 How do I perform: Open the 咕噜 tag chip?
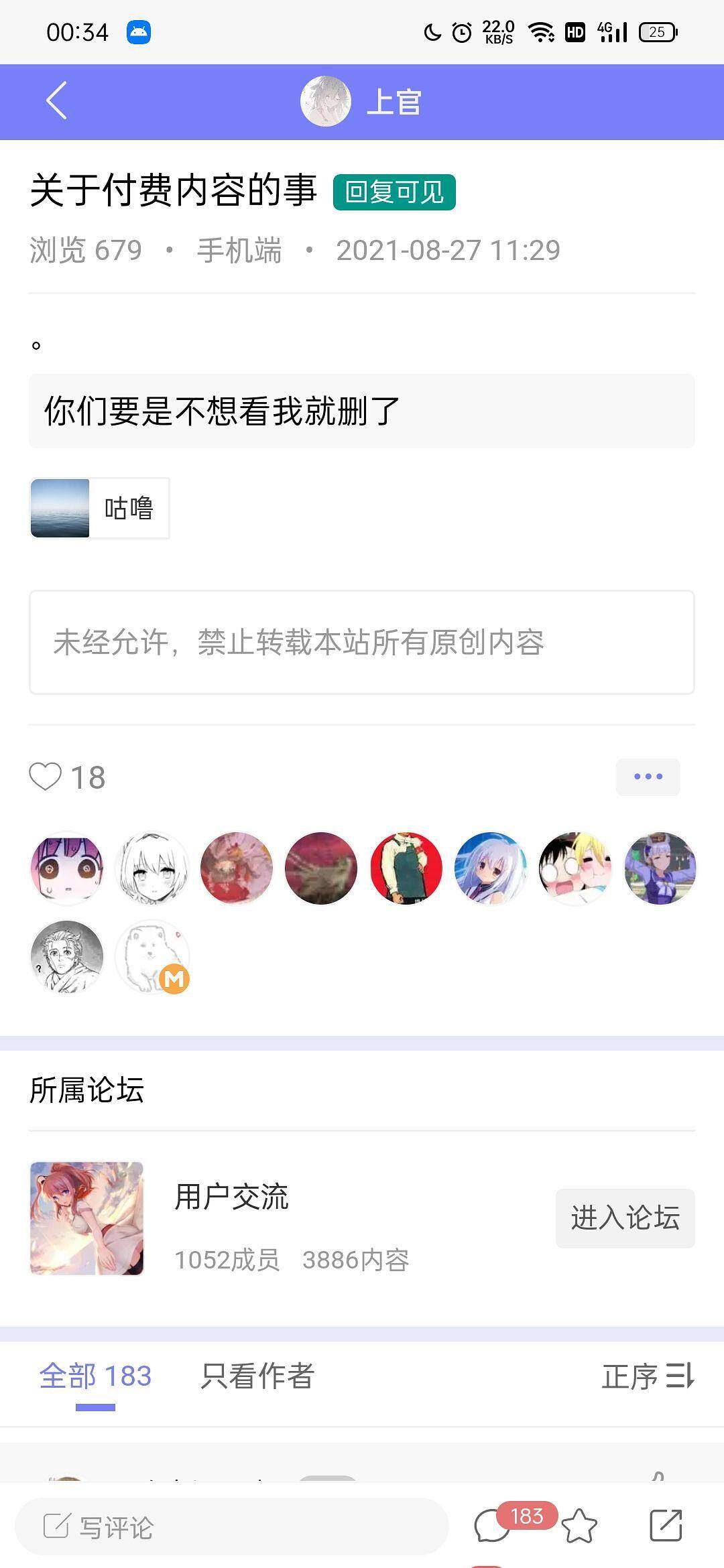click(x=99, y=508)
